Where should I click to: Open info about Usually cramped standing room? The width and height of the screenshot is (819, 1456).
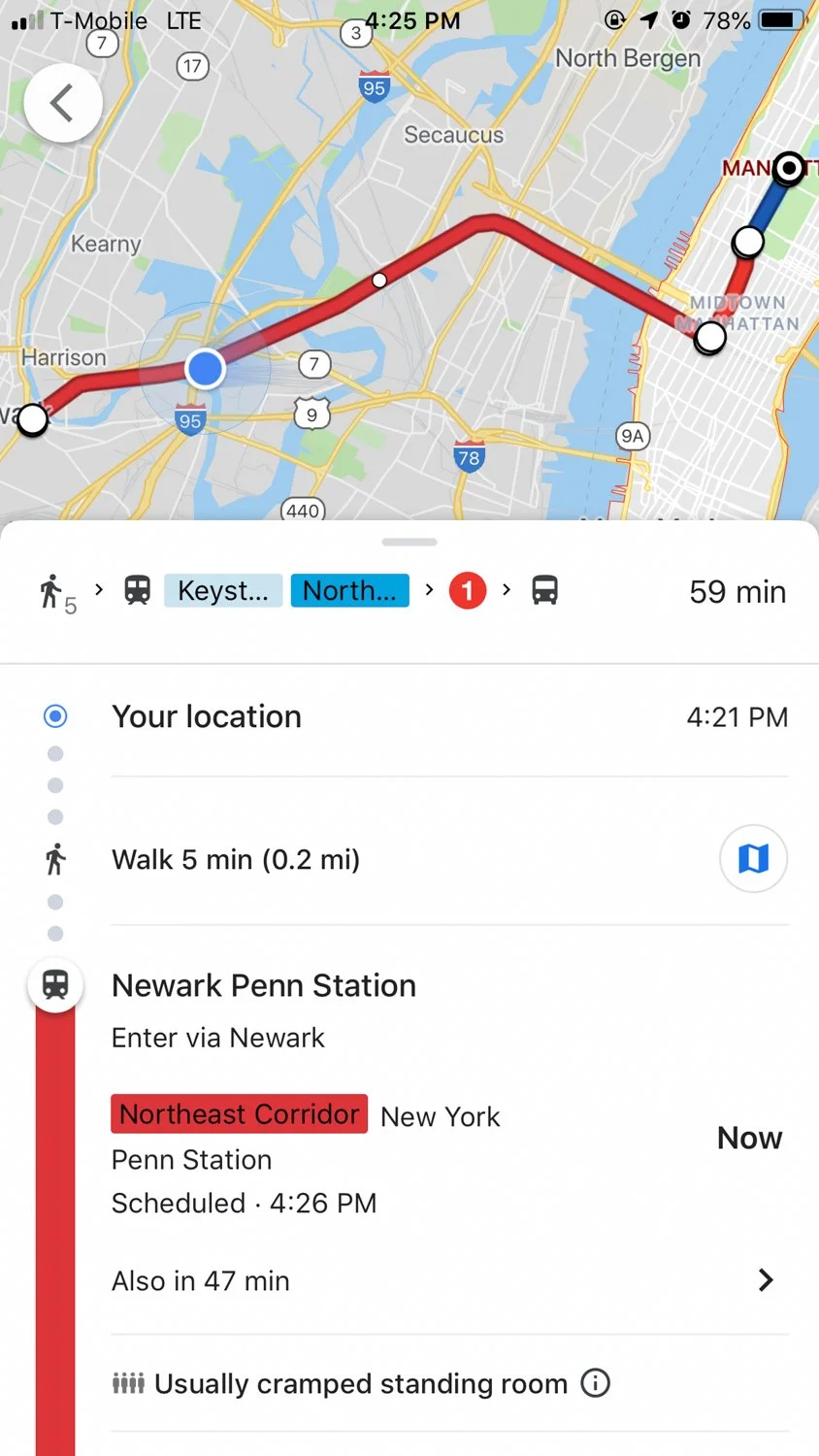(x=595, y=1383)
